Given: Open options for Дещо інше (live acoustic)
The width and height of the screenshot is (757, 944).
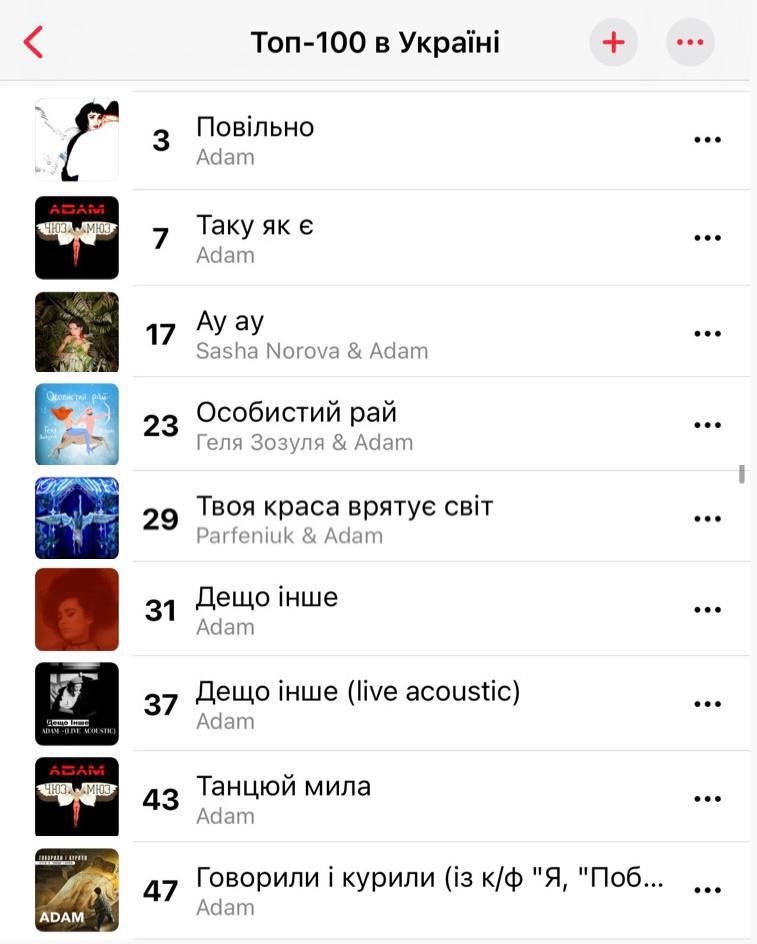Looking at the screenshot, I should 707,704.
